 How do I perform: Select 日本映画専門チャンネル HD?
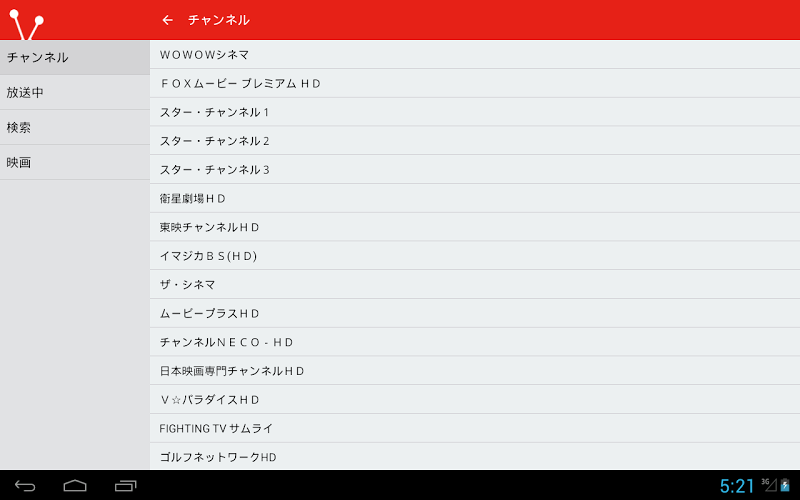tap(474, 371)
